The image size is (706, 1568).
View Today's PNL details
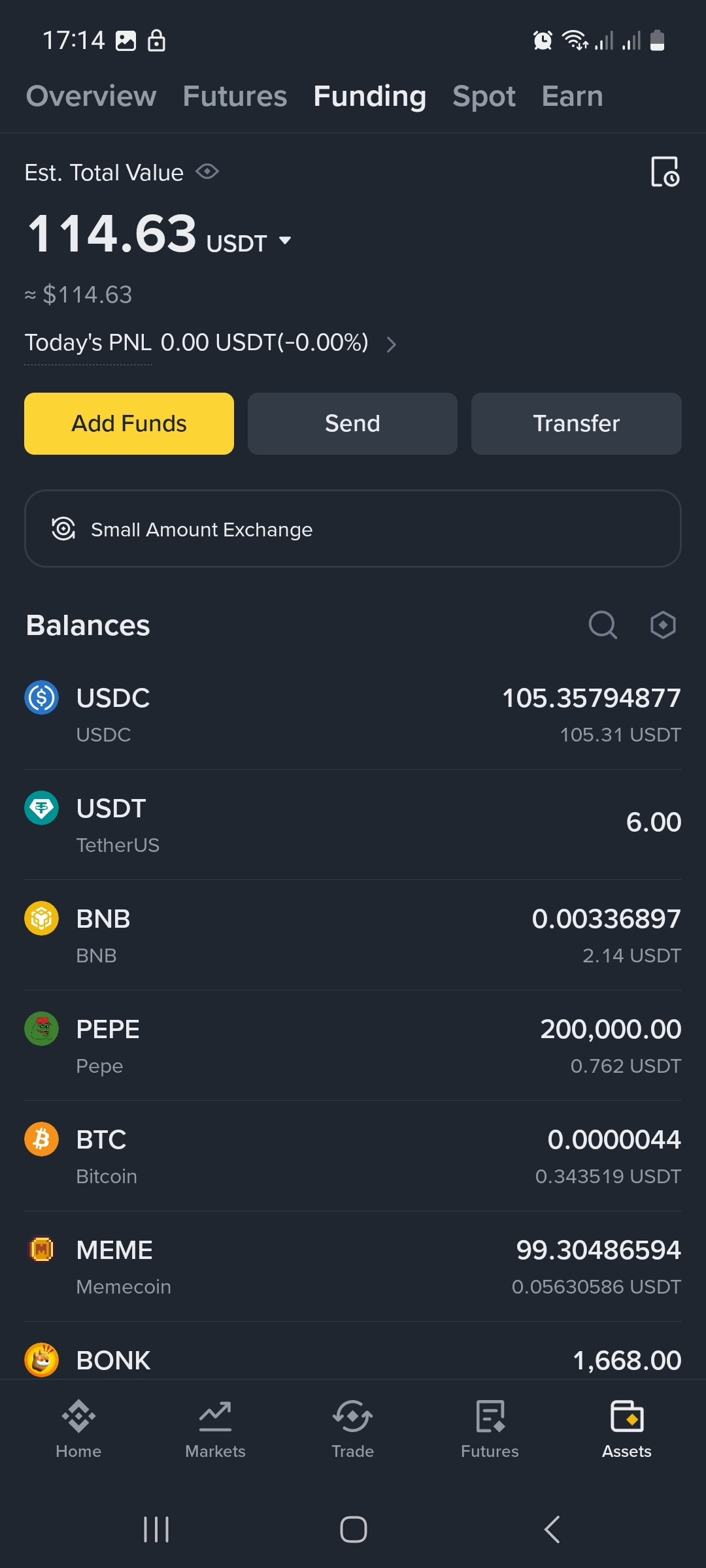coord(210,343)
